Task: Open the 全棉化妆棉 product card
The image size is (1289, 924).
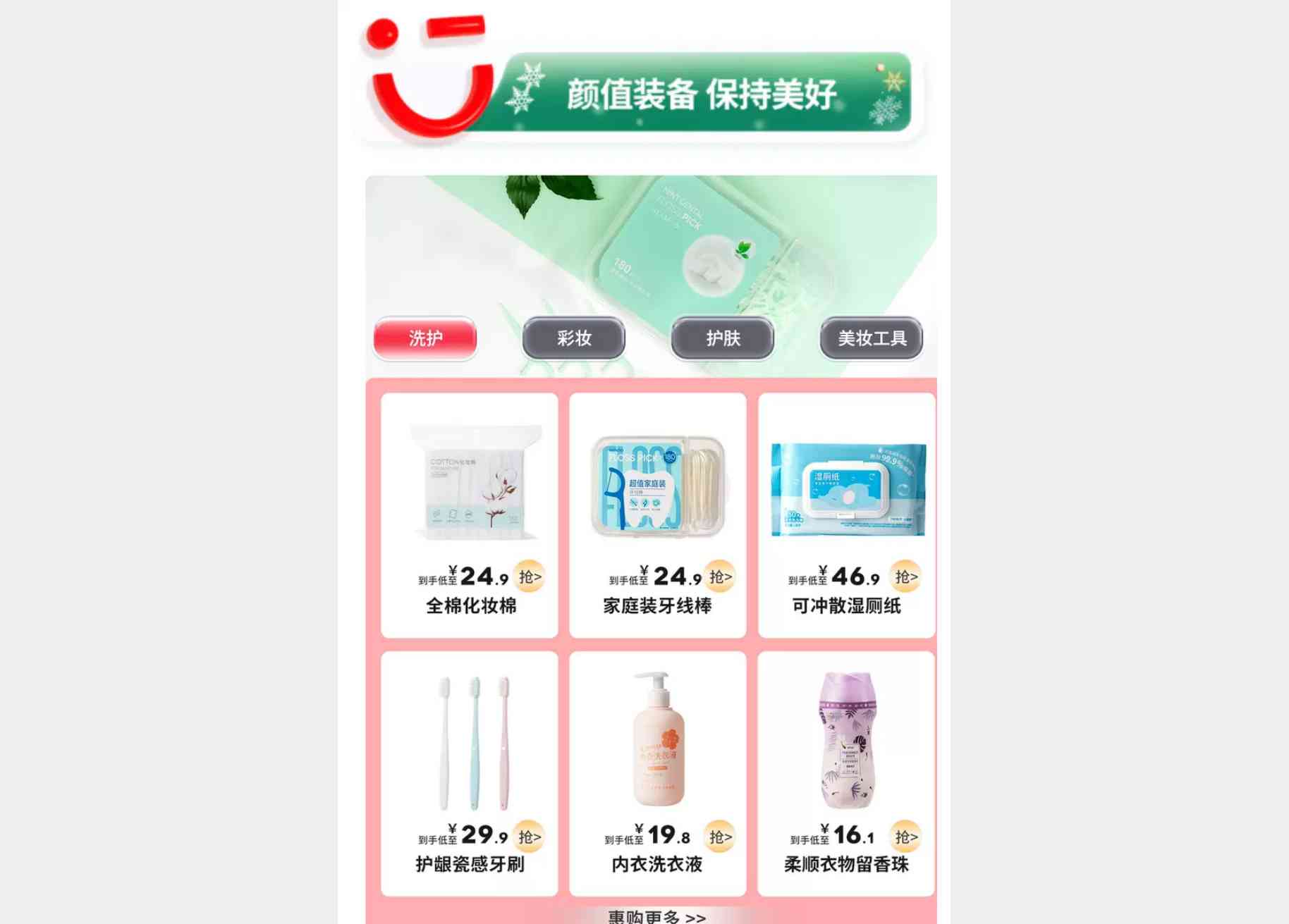Action: pos(470,515)
